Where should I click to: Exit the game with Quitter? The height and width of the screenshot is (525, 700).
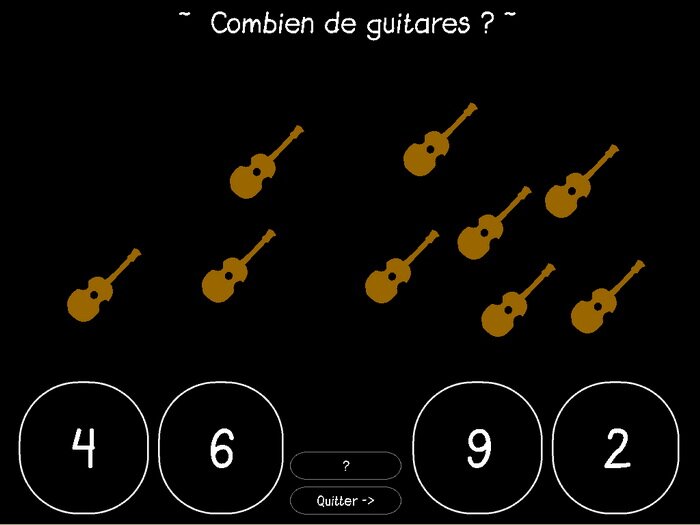tap(345, 501)
